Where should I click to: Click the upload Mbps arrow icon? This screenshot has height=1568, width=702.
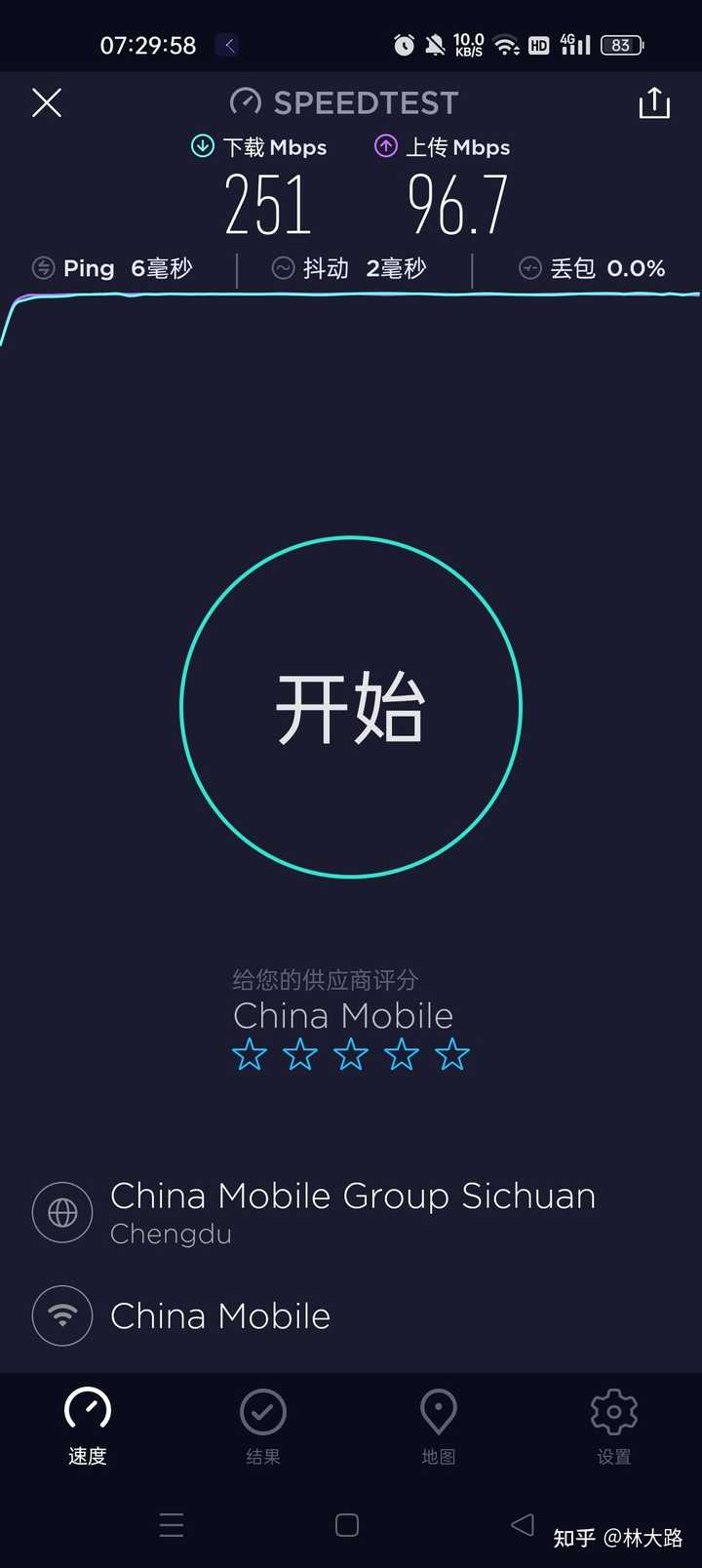[385, 146]
